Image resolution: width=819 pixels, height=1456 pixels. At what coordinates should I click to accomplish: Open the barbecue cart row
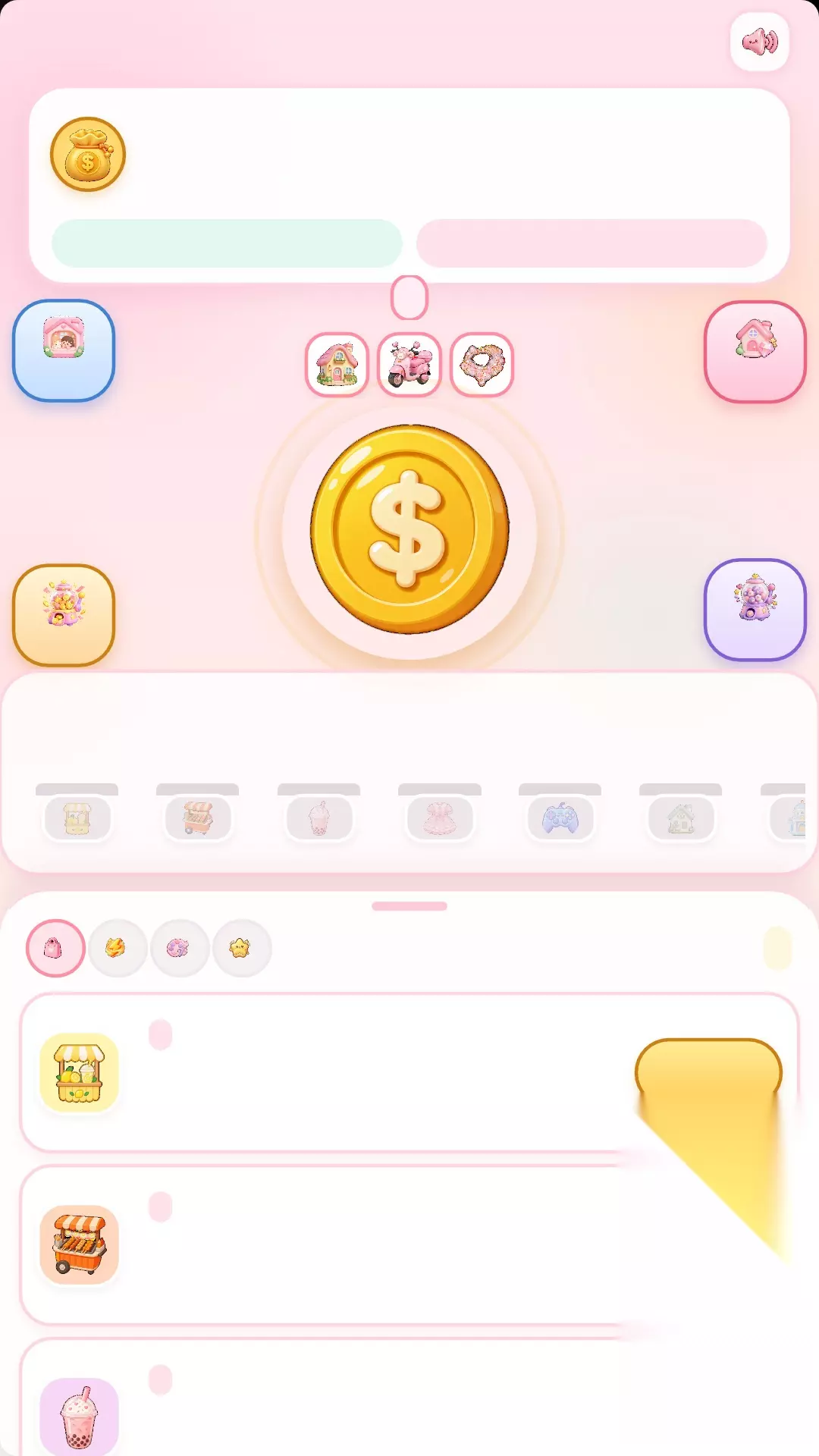point(409,1245)
